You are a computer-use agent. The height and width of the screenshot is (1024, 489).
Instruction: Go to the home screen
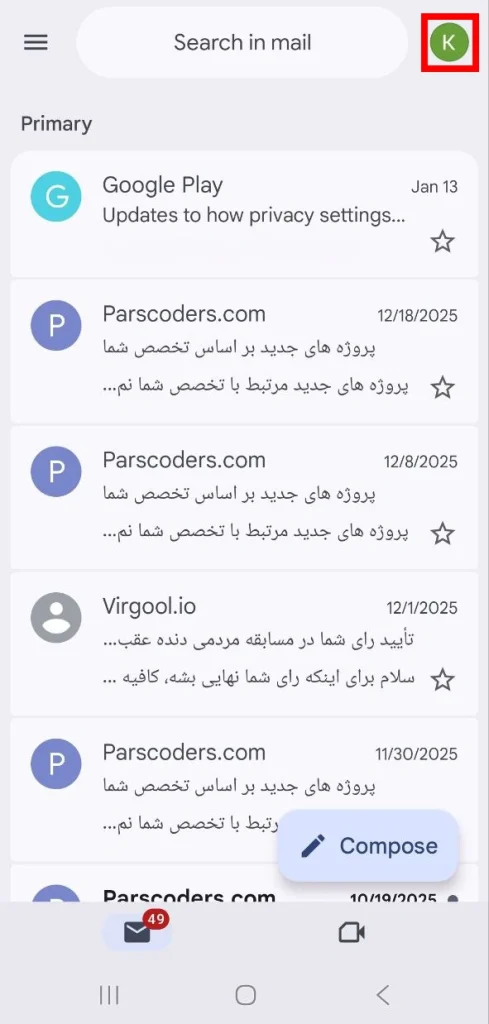click(245, 995)
